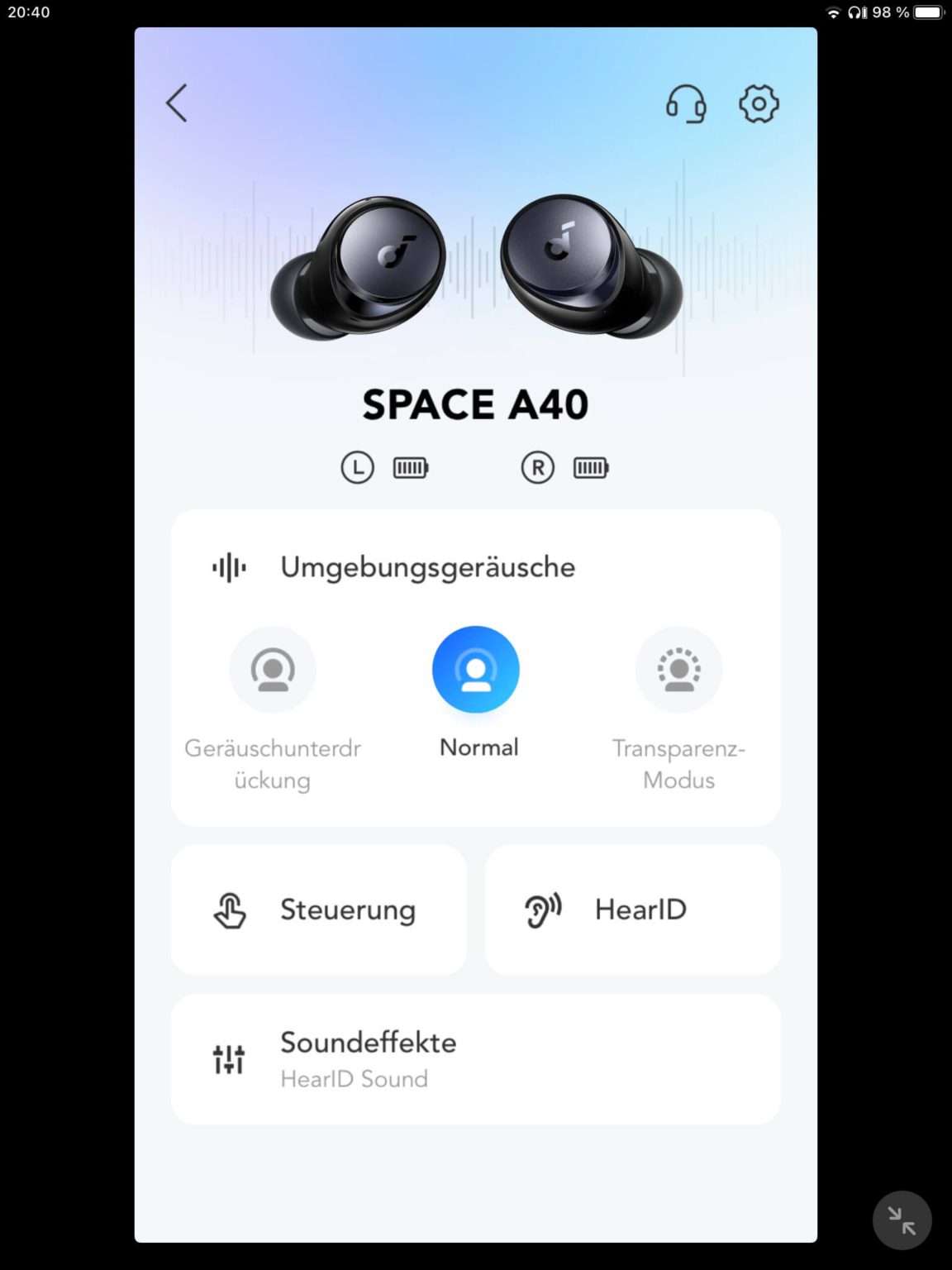The image size is (952, 1270).
Task: Open device settings gear icon
Action: 759,104
